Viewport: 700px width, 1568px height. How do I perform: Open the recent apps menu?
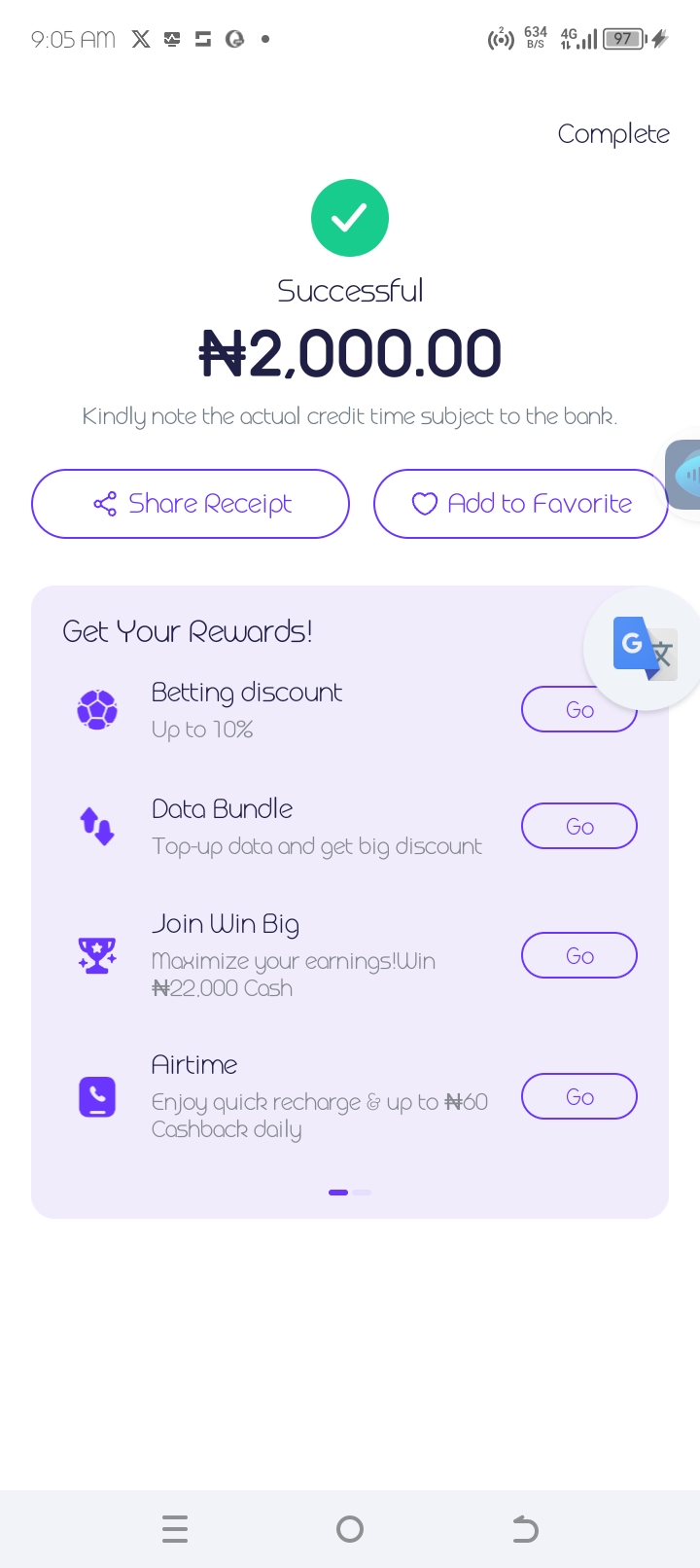click(x=175, y=1529)
